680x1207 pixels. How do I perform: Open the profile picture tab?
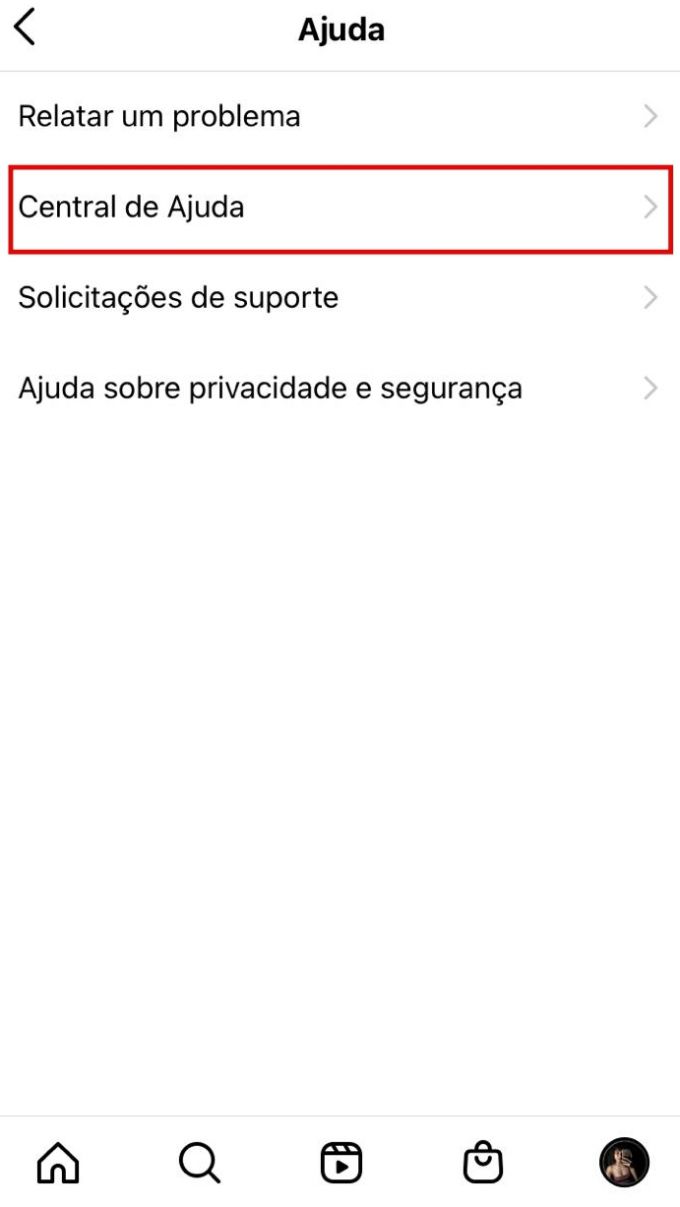coord(624,1163)
